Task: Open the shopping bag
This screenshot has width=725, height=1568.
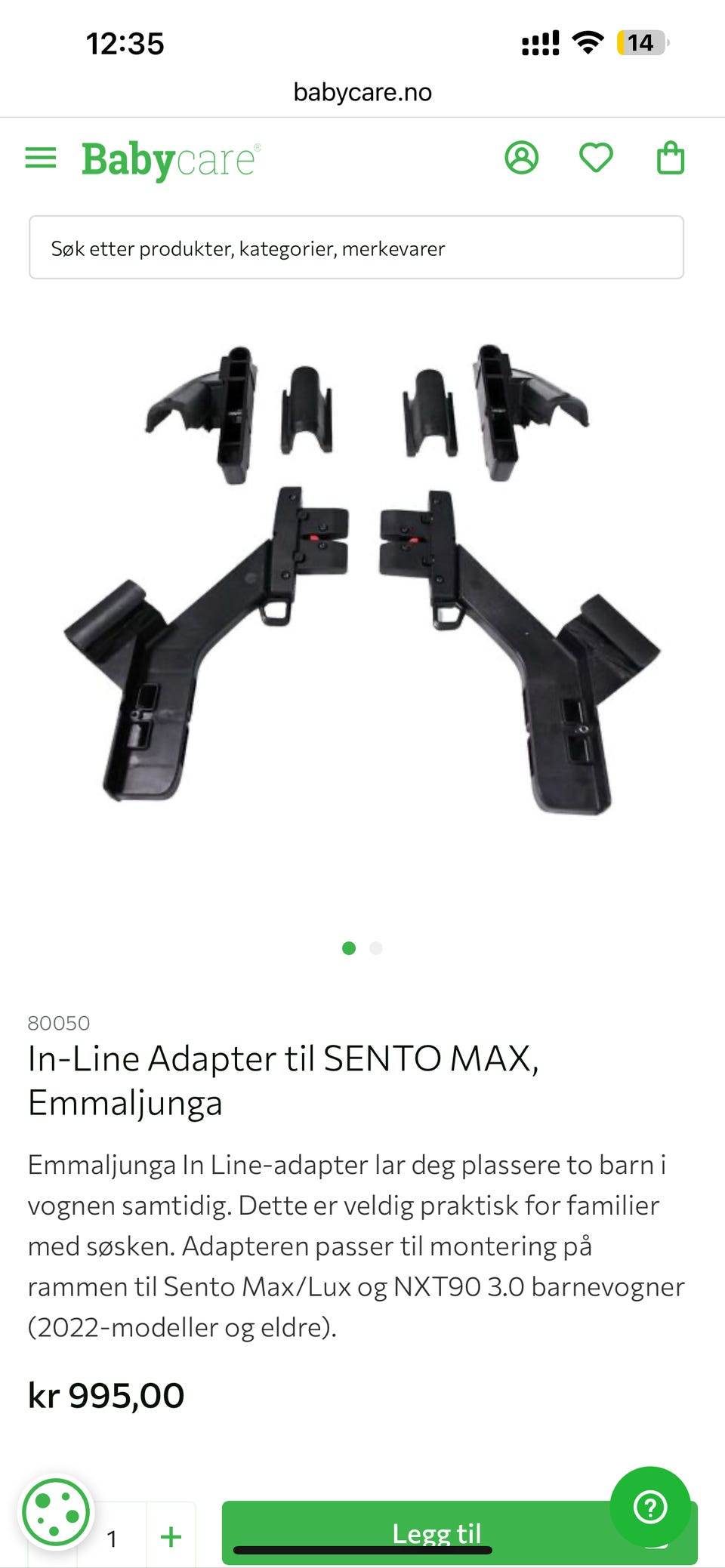Action: [x=671, y=158]
